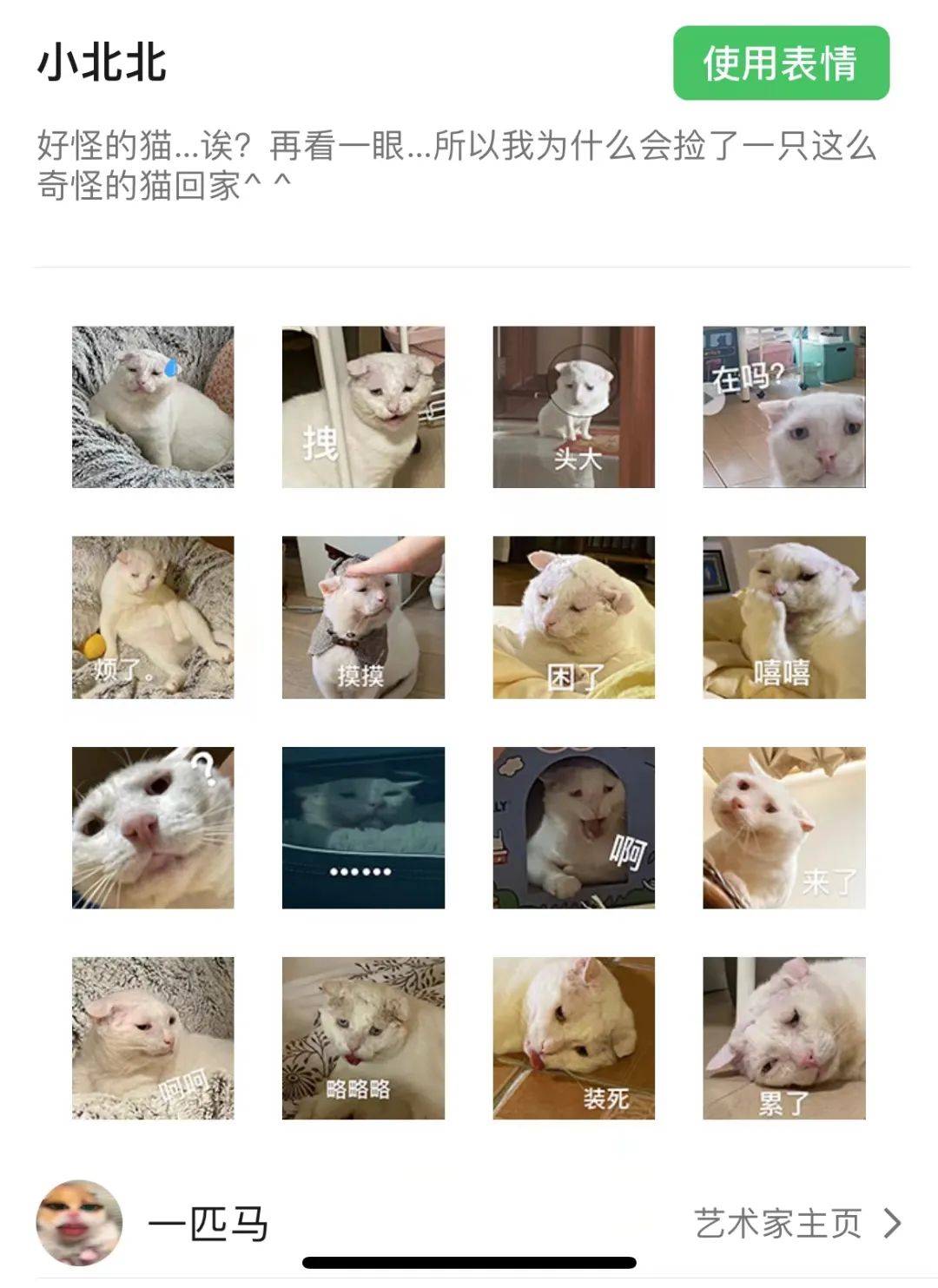Screen dimensions: 938x1288
Task: Preview the 在吗? cat sticker
Action: tap(783, 406)
